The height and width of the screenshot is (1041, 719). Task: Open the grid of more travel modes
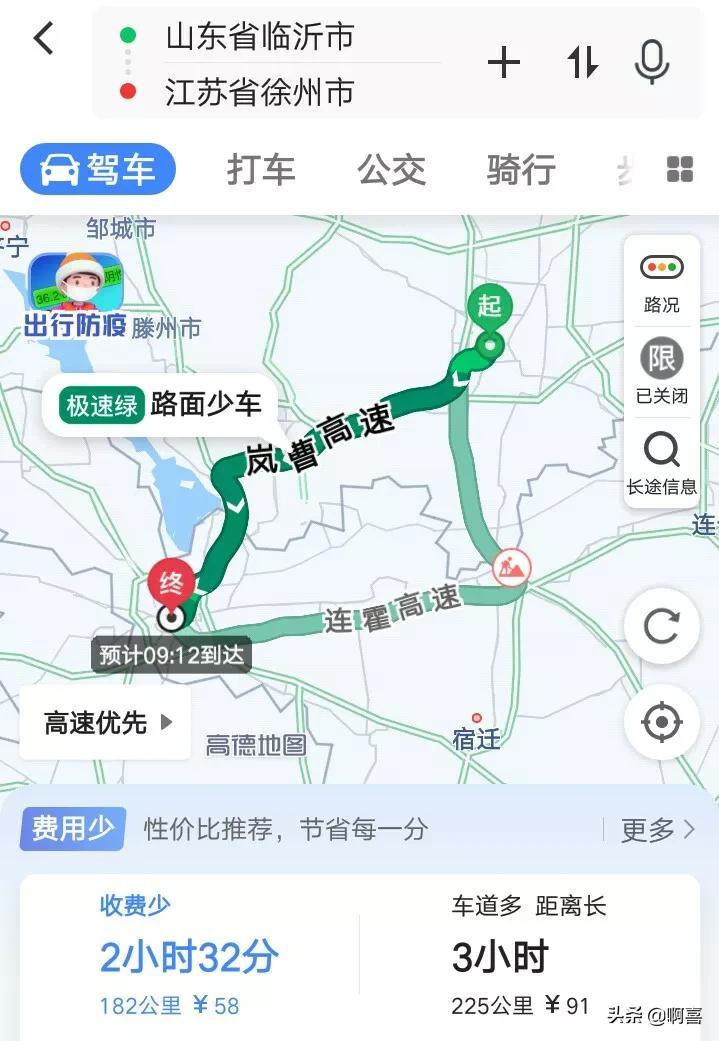[x=680, y=170]
